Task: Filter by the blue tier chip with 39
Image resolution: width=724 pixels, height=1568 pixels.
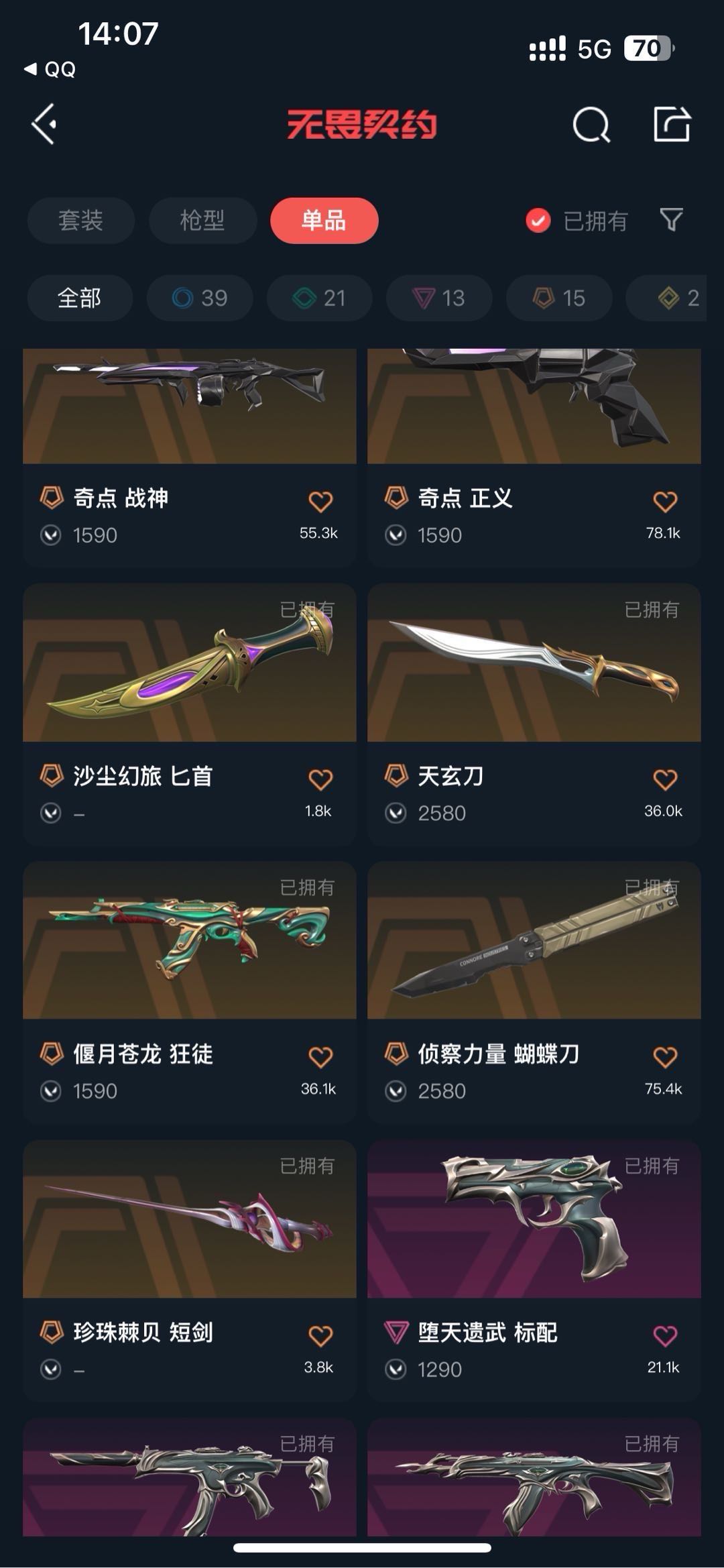Action: 200,298
